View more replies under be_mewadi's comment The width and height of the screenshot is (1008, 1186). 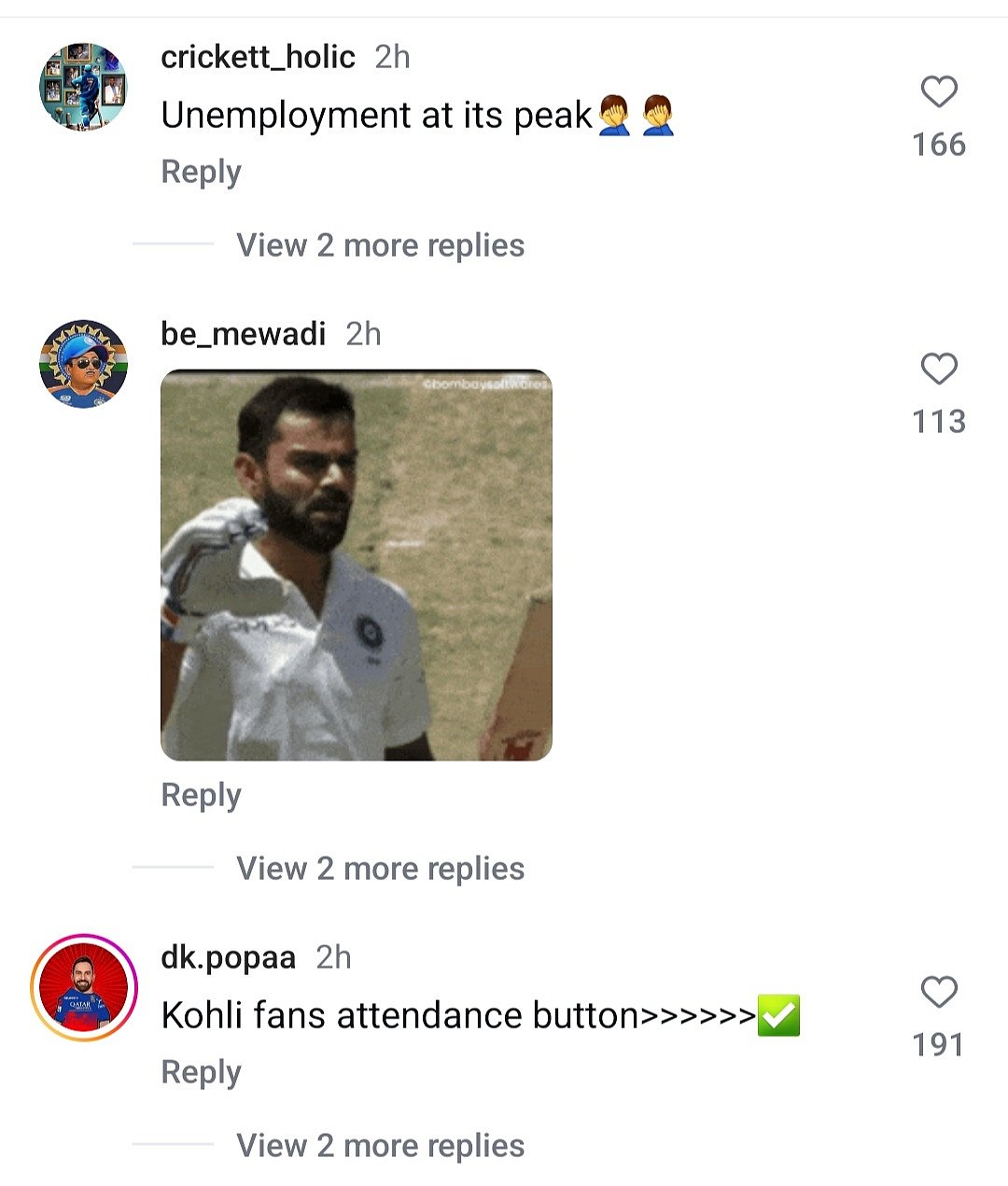click(380, 869)
